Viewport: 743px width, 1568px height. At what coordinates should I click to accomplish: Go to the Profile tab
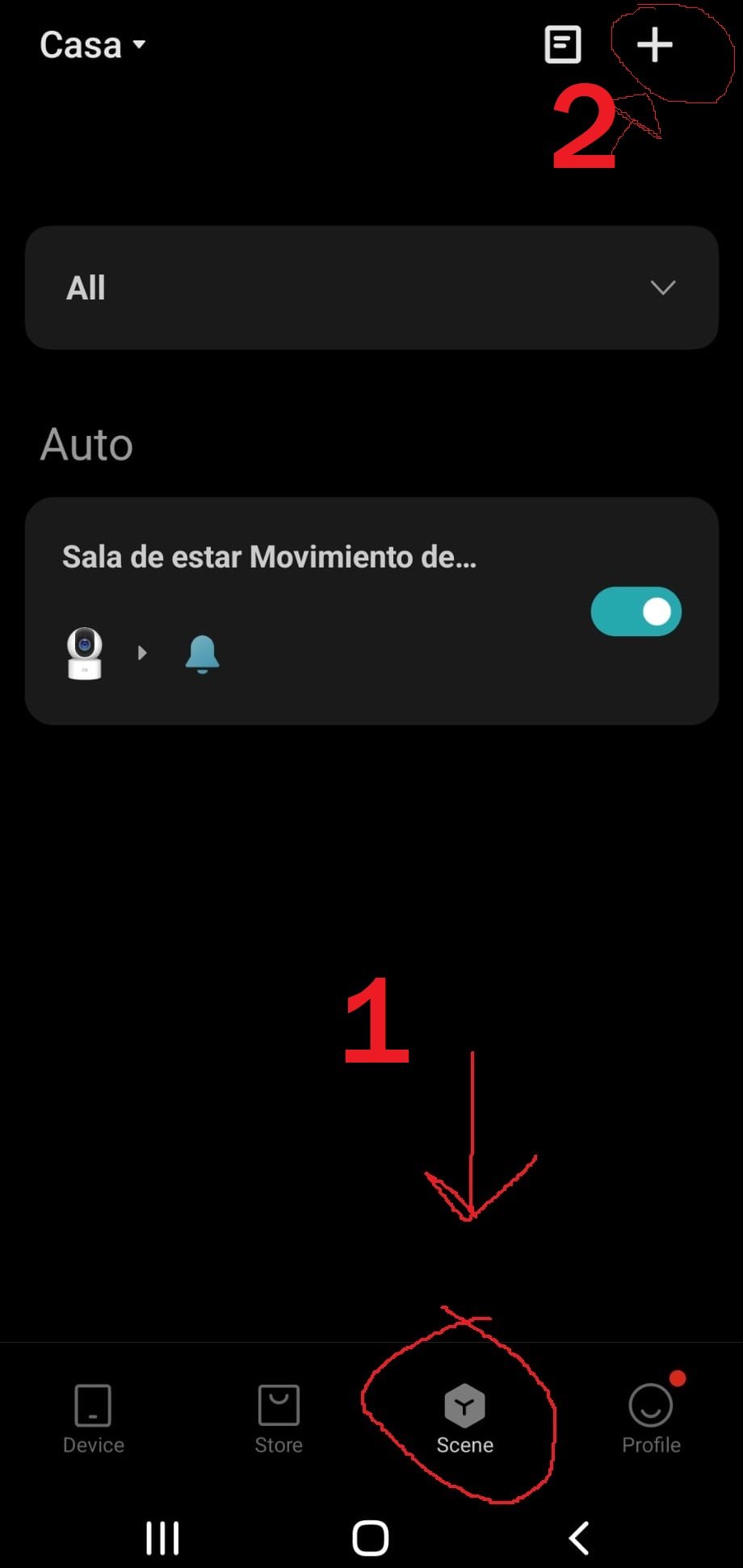(651, 1419)
